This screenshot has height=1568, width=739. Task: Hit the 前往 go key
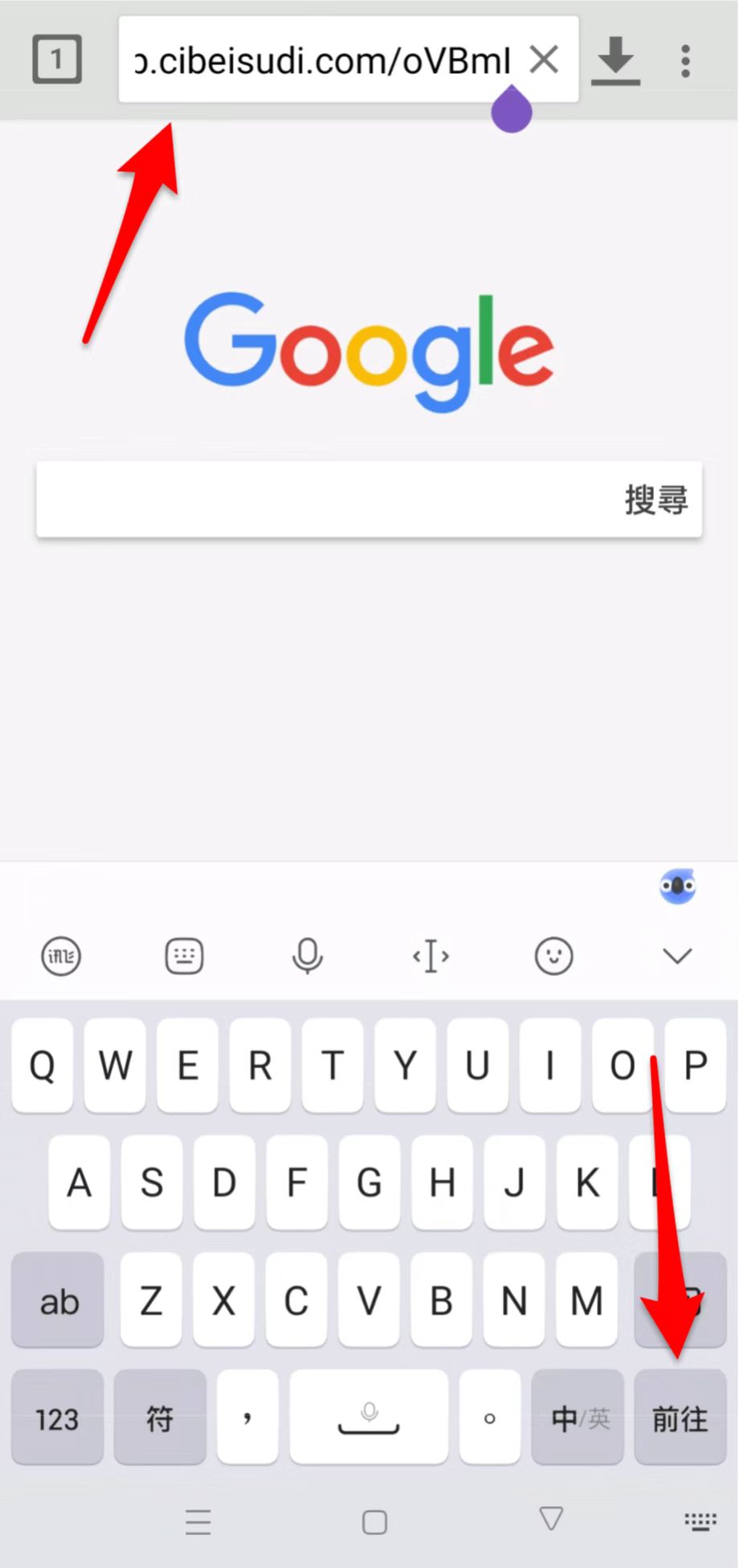click(x=680, y=1418)
